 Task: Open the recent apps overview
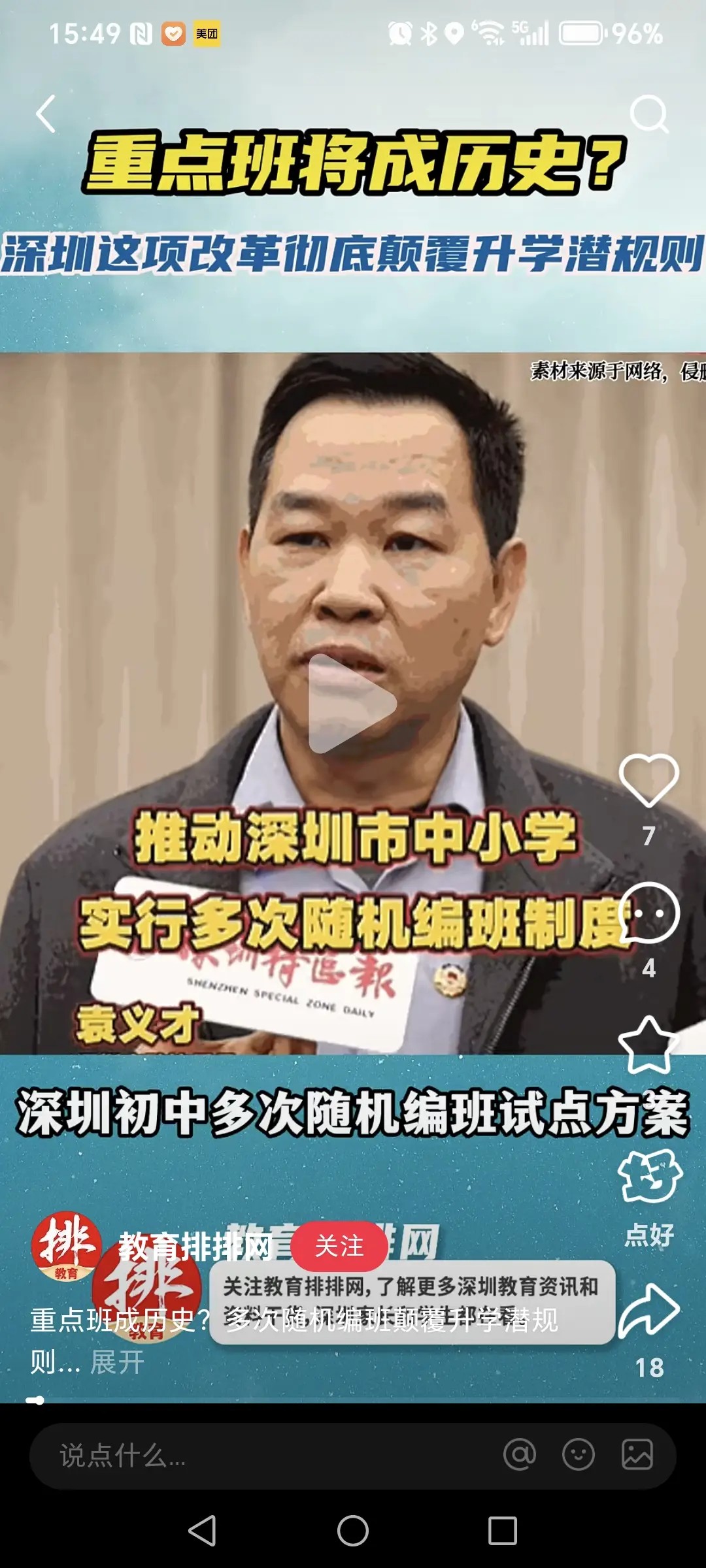(x=503, y=1531)
